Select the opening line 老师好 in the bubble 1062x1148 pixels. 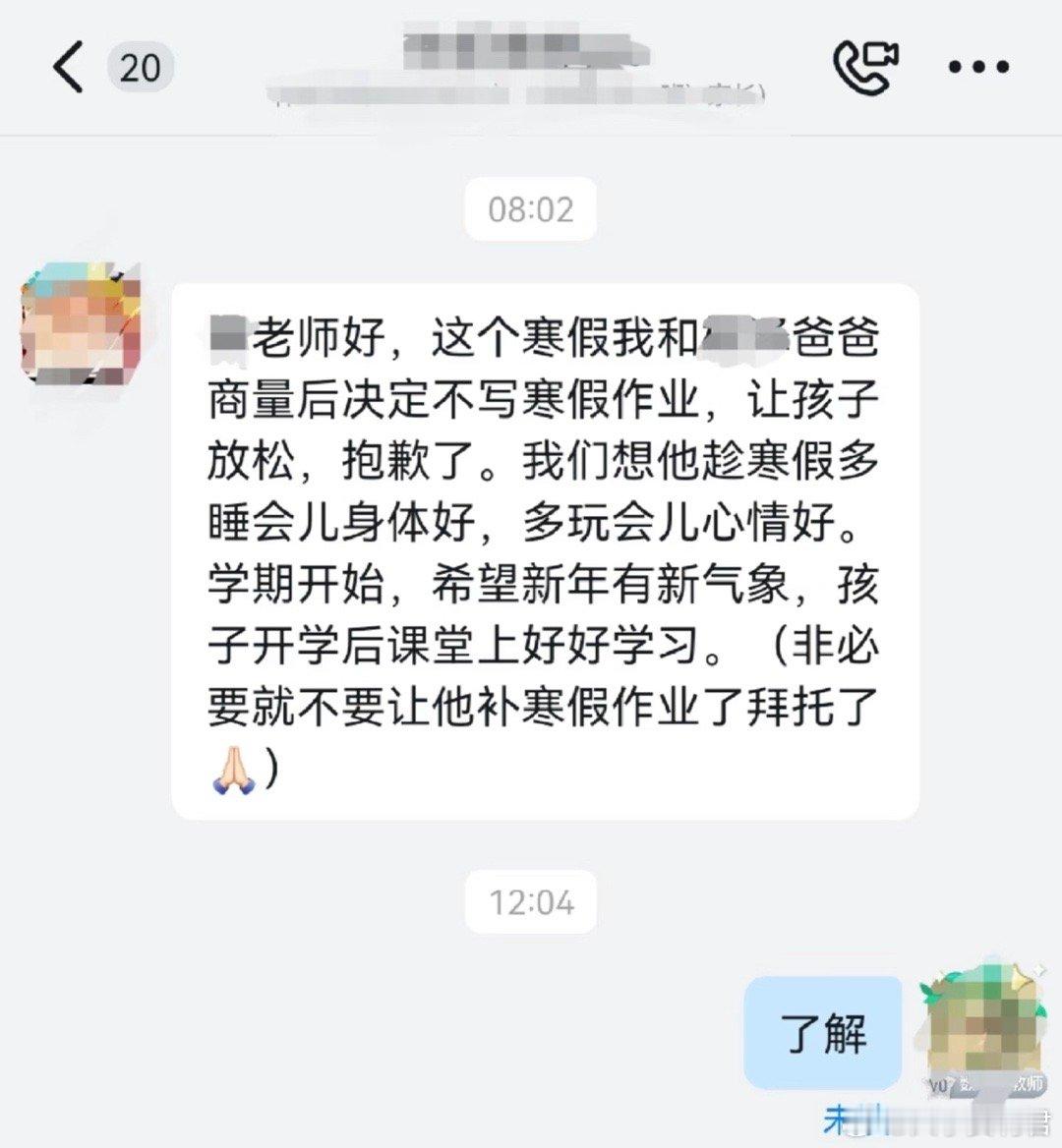[x=319, y=339]
